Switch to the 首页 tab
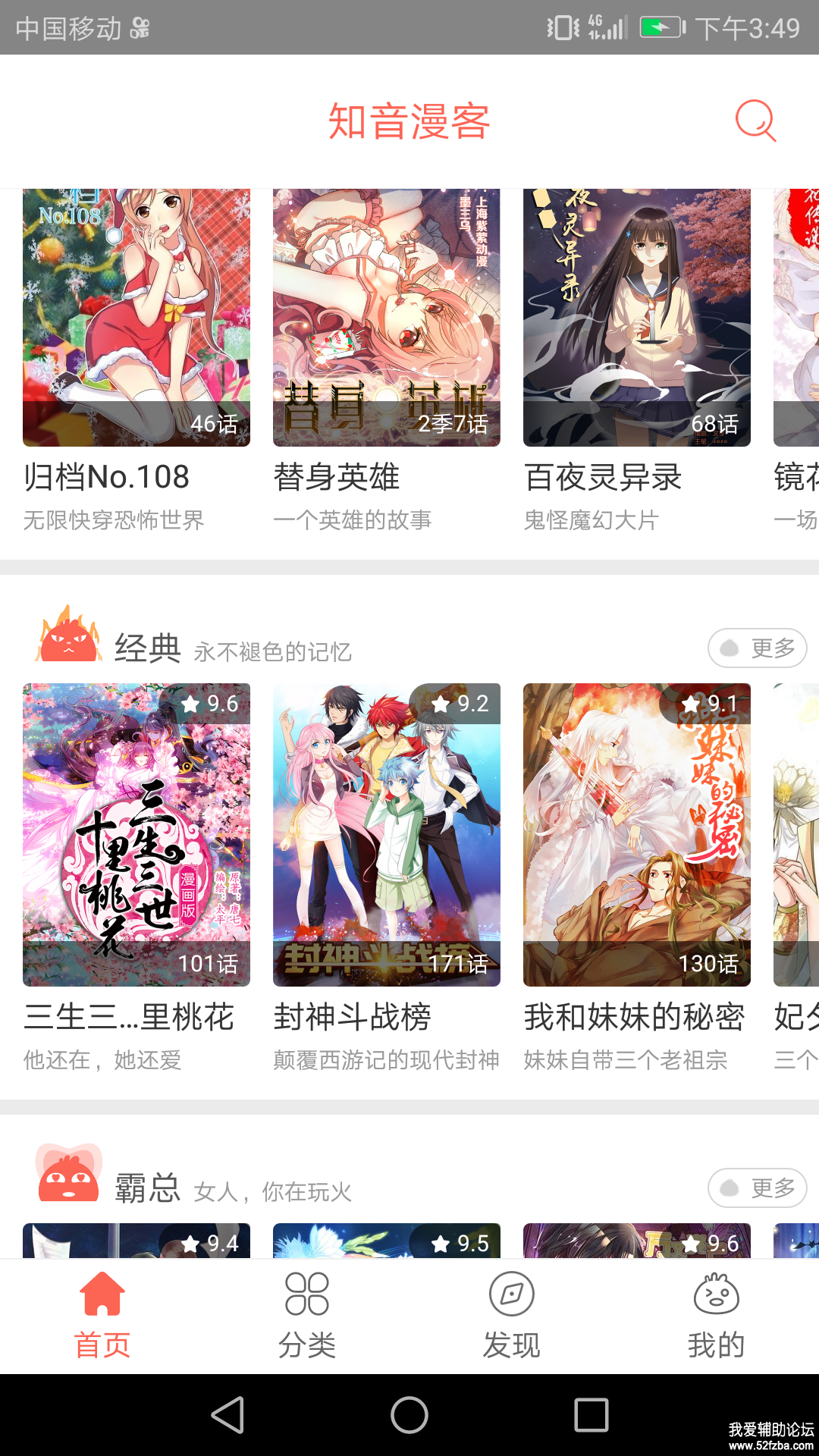The image size is (819, 1456). [102, 1316]
